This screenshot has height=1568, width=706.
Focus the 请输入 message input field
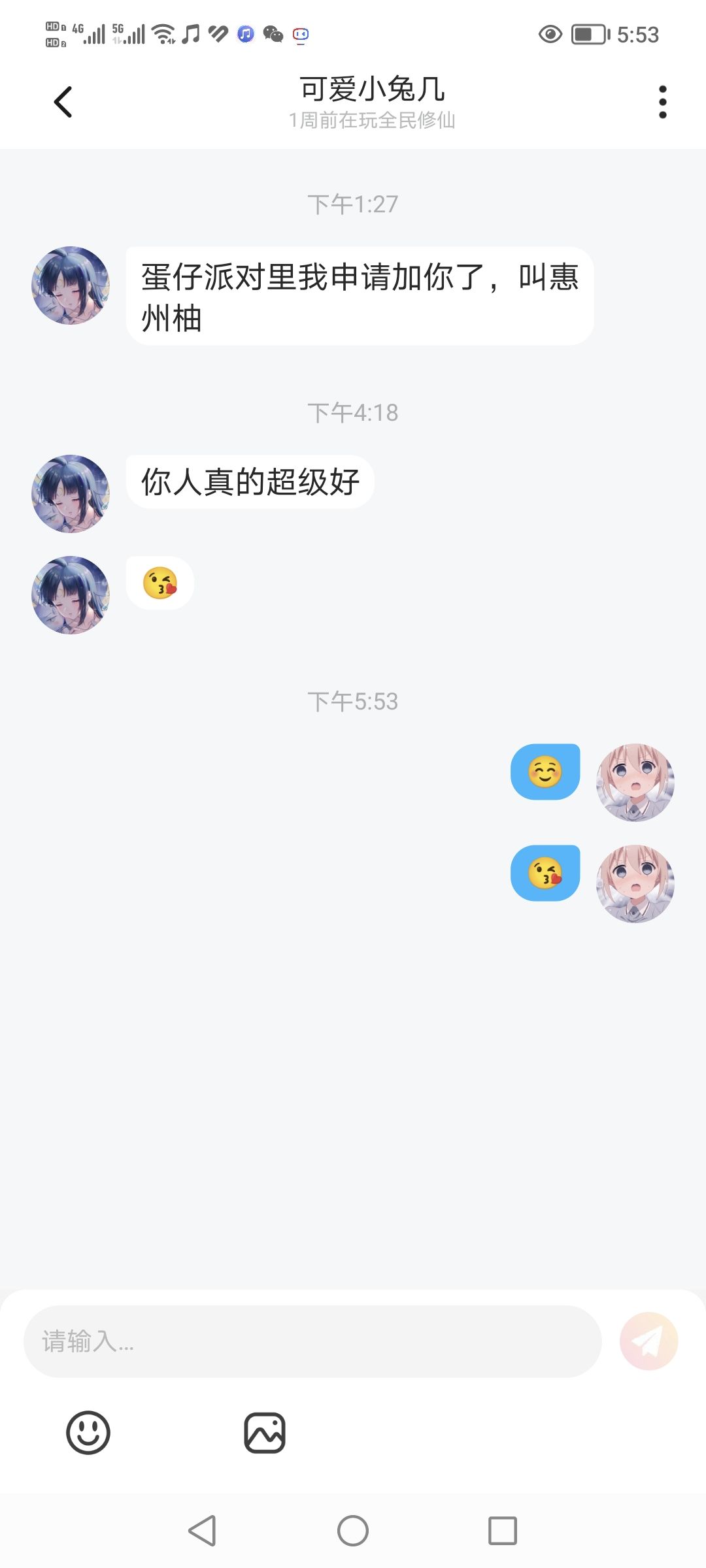pyautogui.click(x=312, y=1341)
